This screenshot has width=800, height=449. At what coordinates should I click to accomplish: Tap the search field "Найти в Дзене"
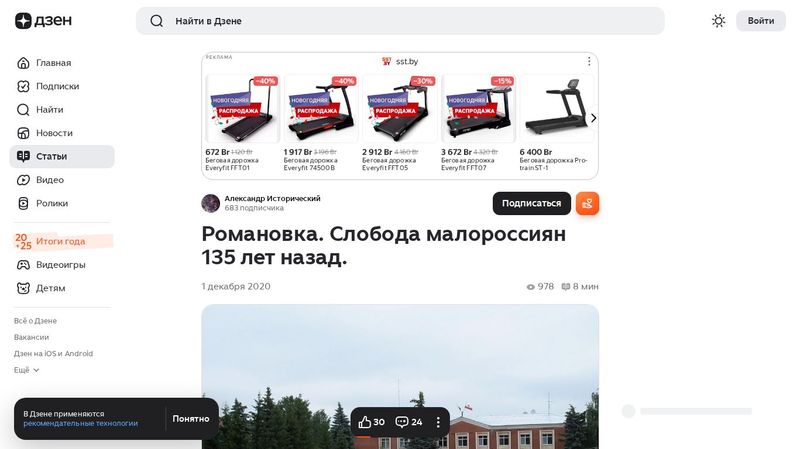click(400, 21)
